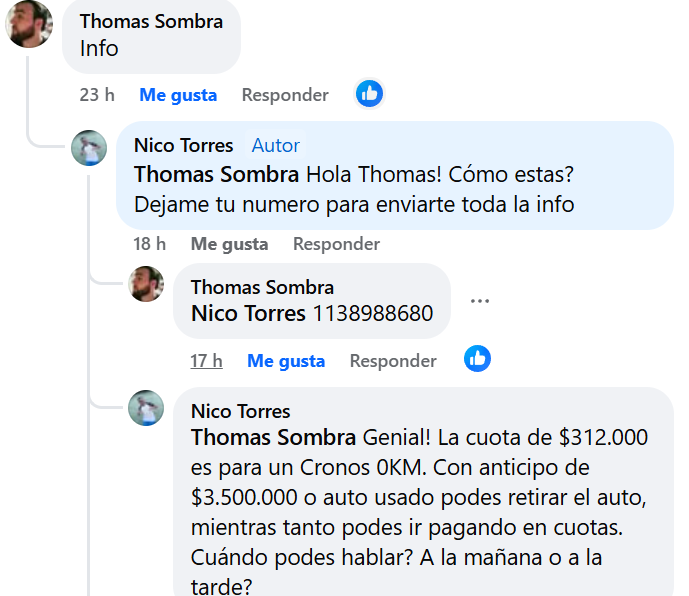Screen dimensions: 689x596
Task: View like reactions on the phone number comment
Action: click(477, 359)
